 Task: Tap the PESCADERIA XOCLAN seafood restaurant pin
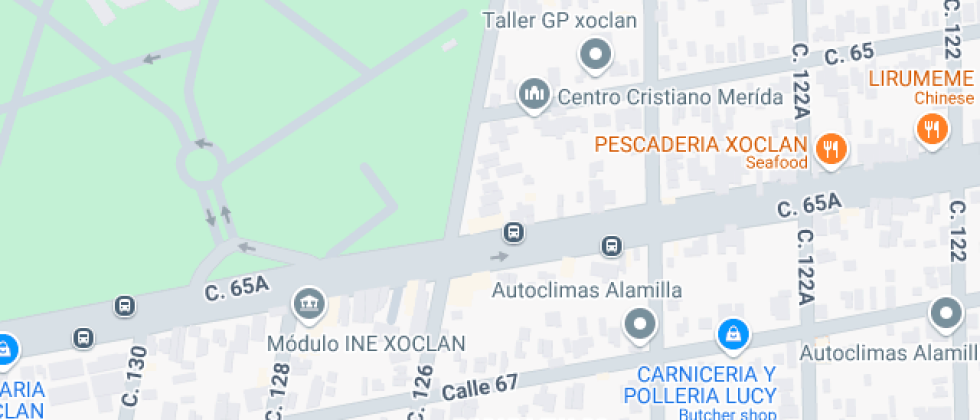click(832, 151)
